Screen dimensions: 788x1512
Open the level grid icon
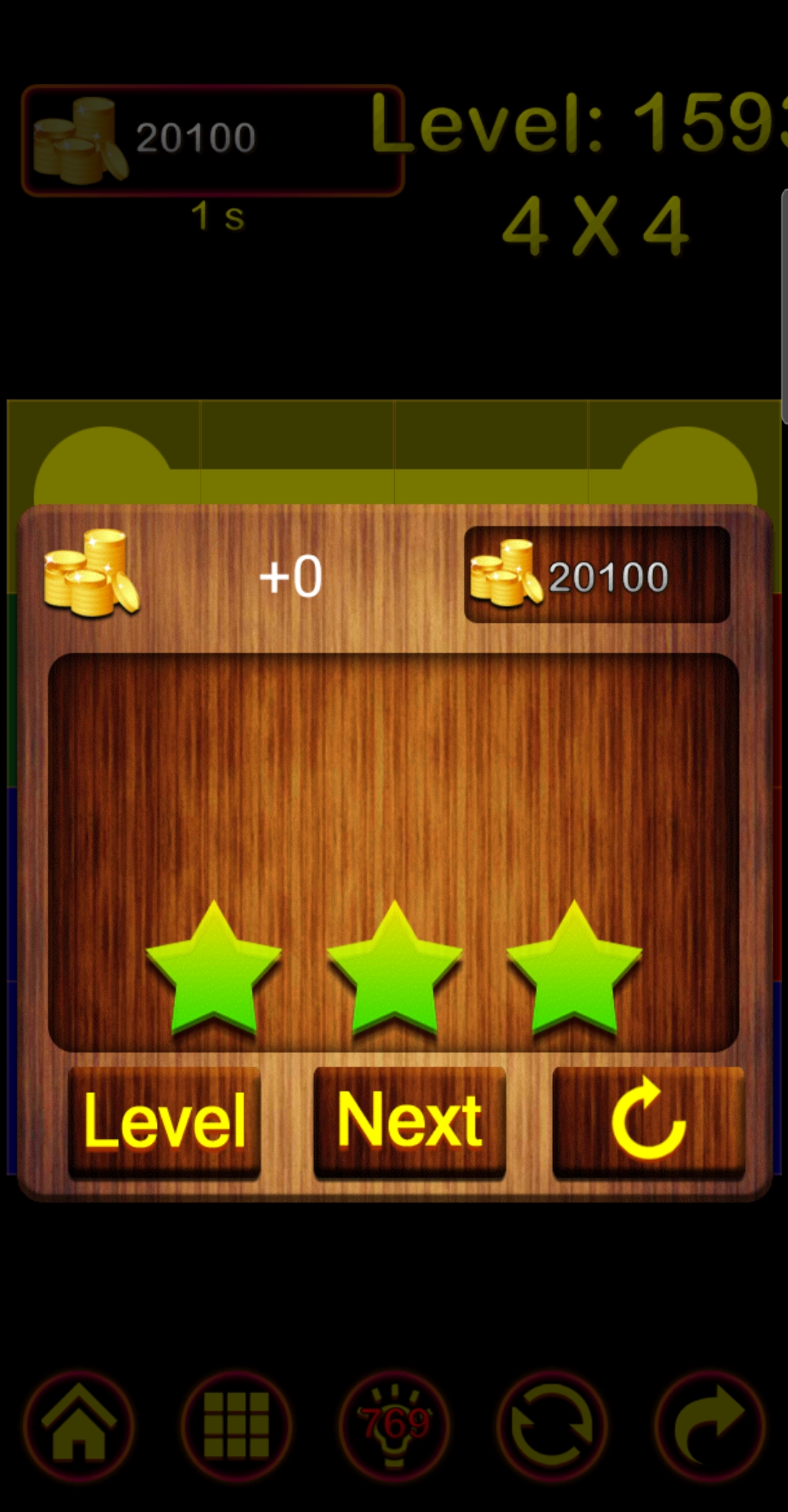(236, 1424)
